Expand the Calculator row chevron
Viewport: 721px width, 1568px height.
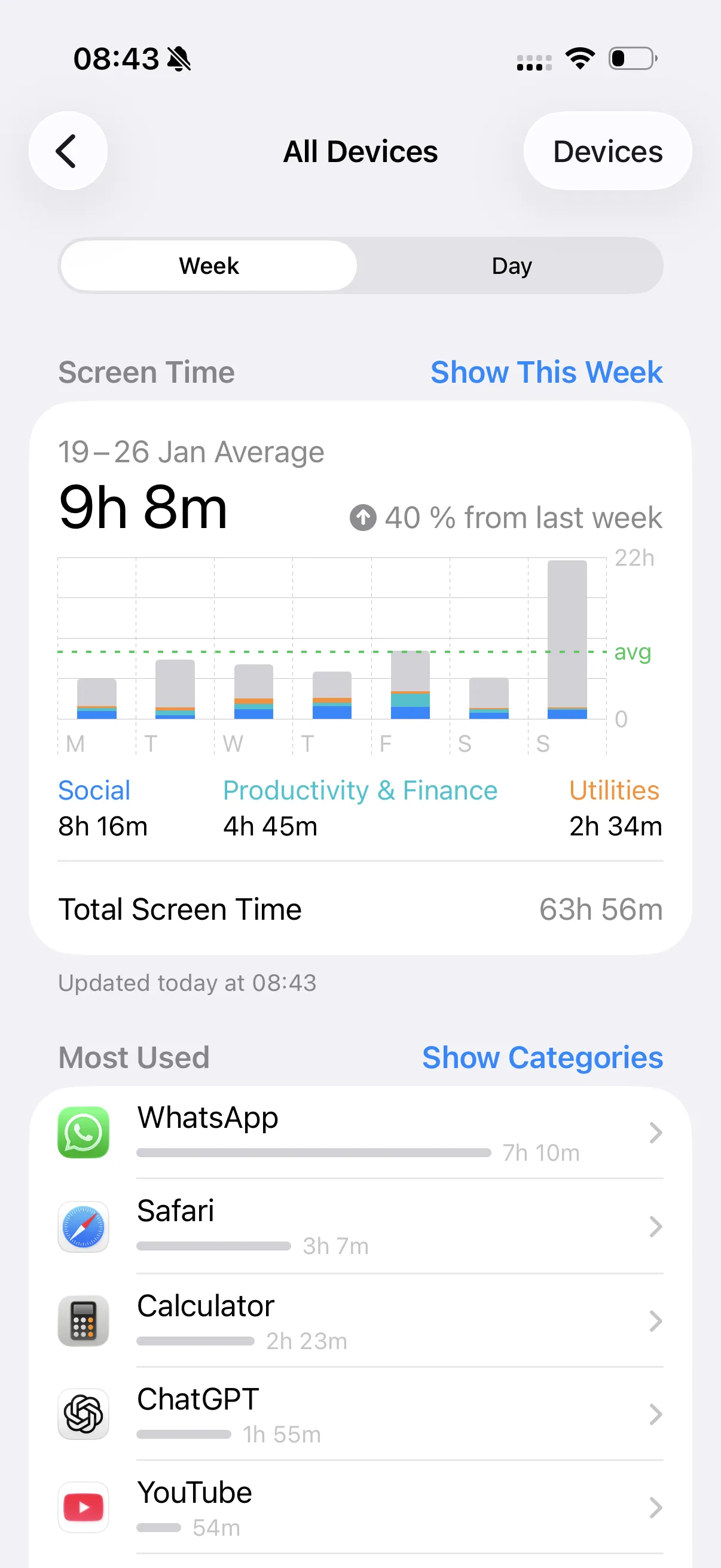[x=656, y=1321]
